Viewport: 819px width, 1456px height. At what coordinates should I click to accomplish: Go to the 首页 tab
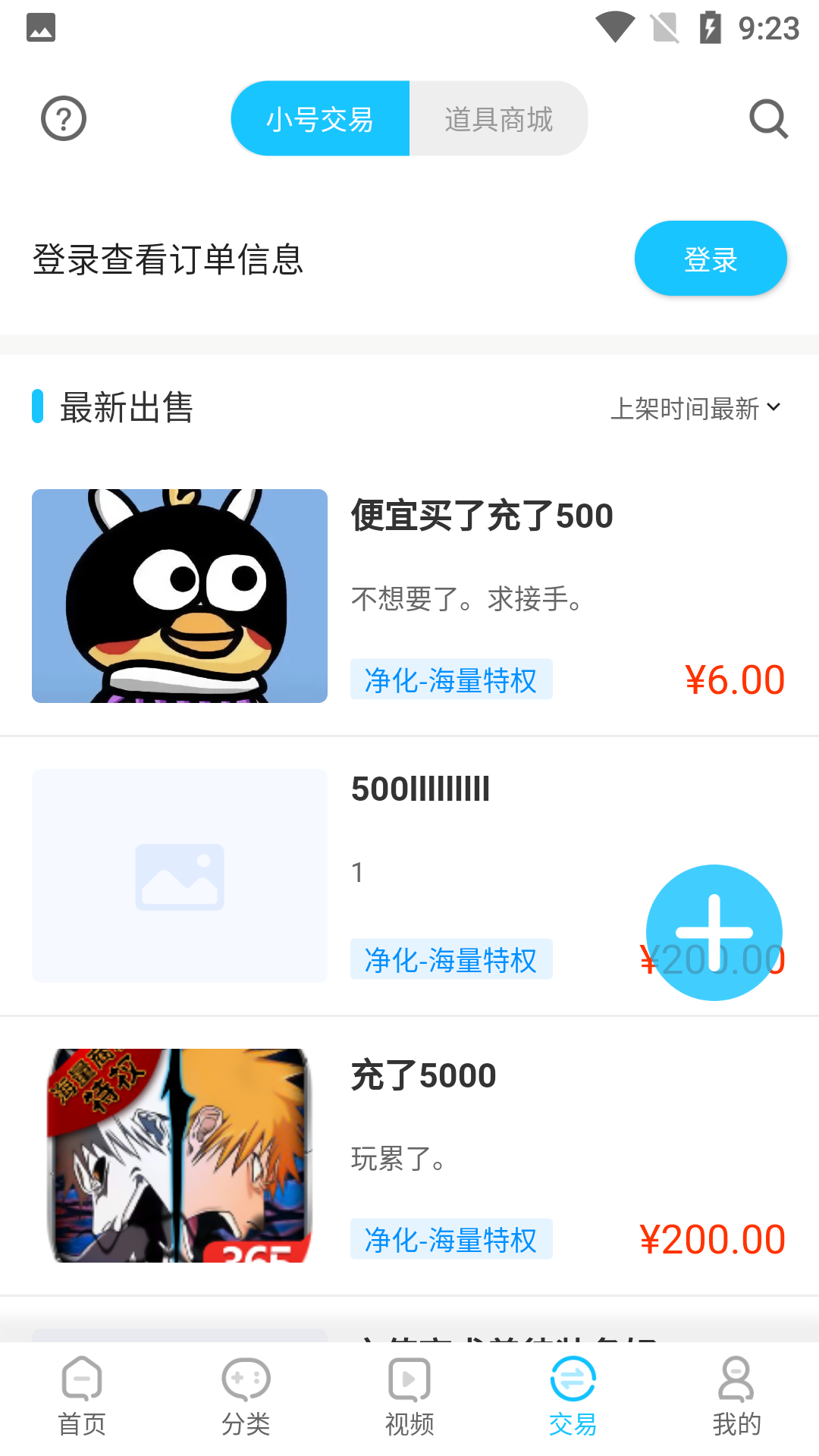(x=82, y=1397)
